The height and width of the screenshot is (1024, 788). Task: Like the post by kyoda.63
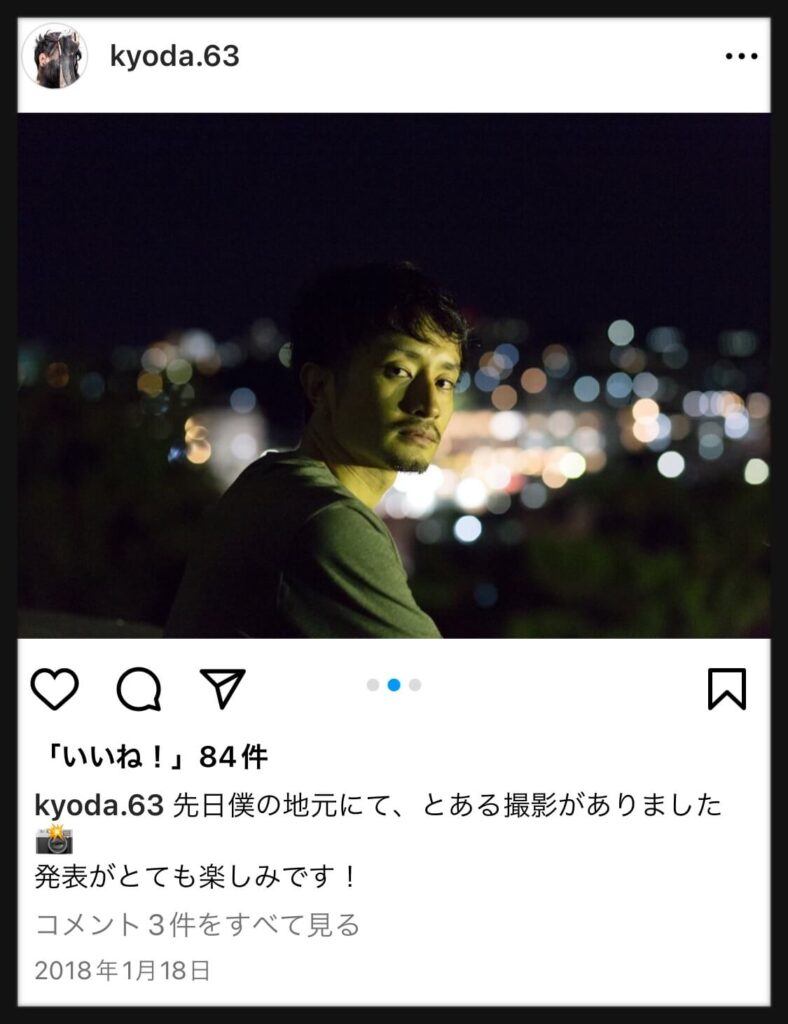(x=54, y=689)
